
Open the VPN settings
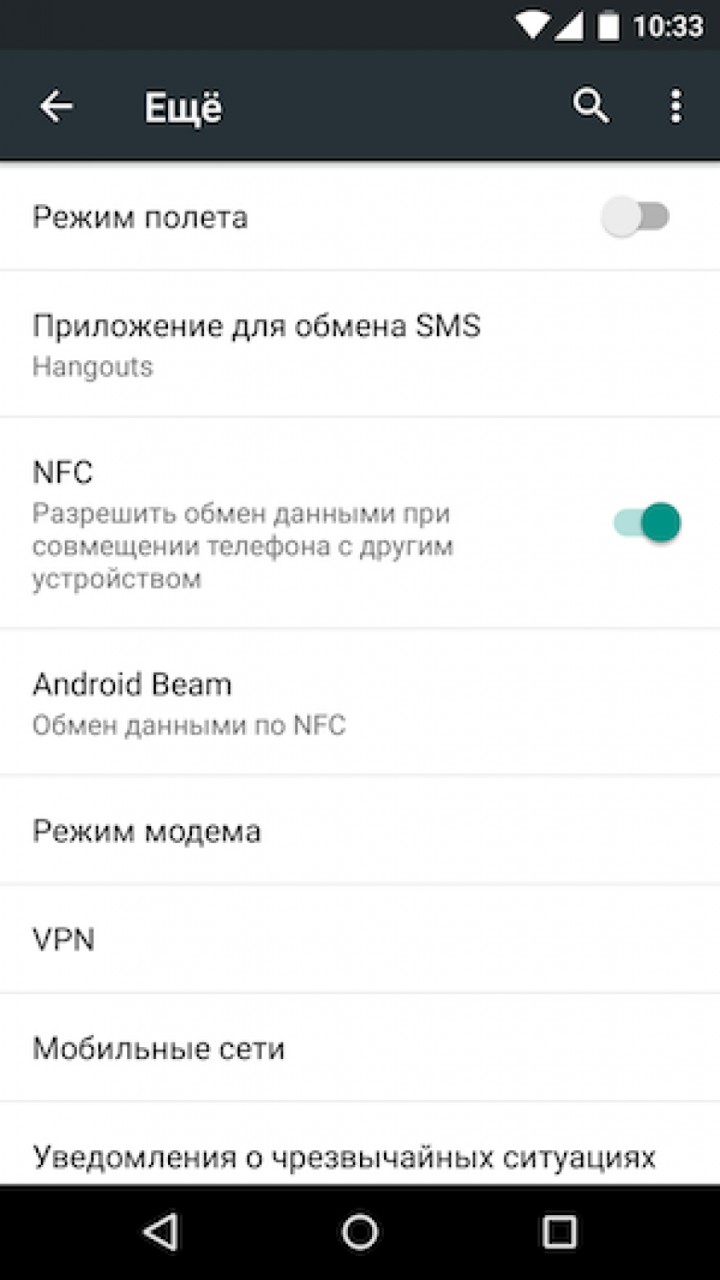click(x=360, y=939)
